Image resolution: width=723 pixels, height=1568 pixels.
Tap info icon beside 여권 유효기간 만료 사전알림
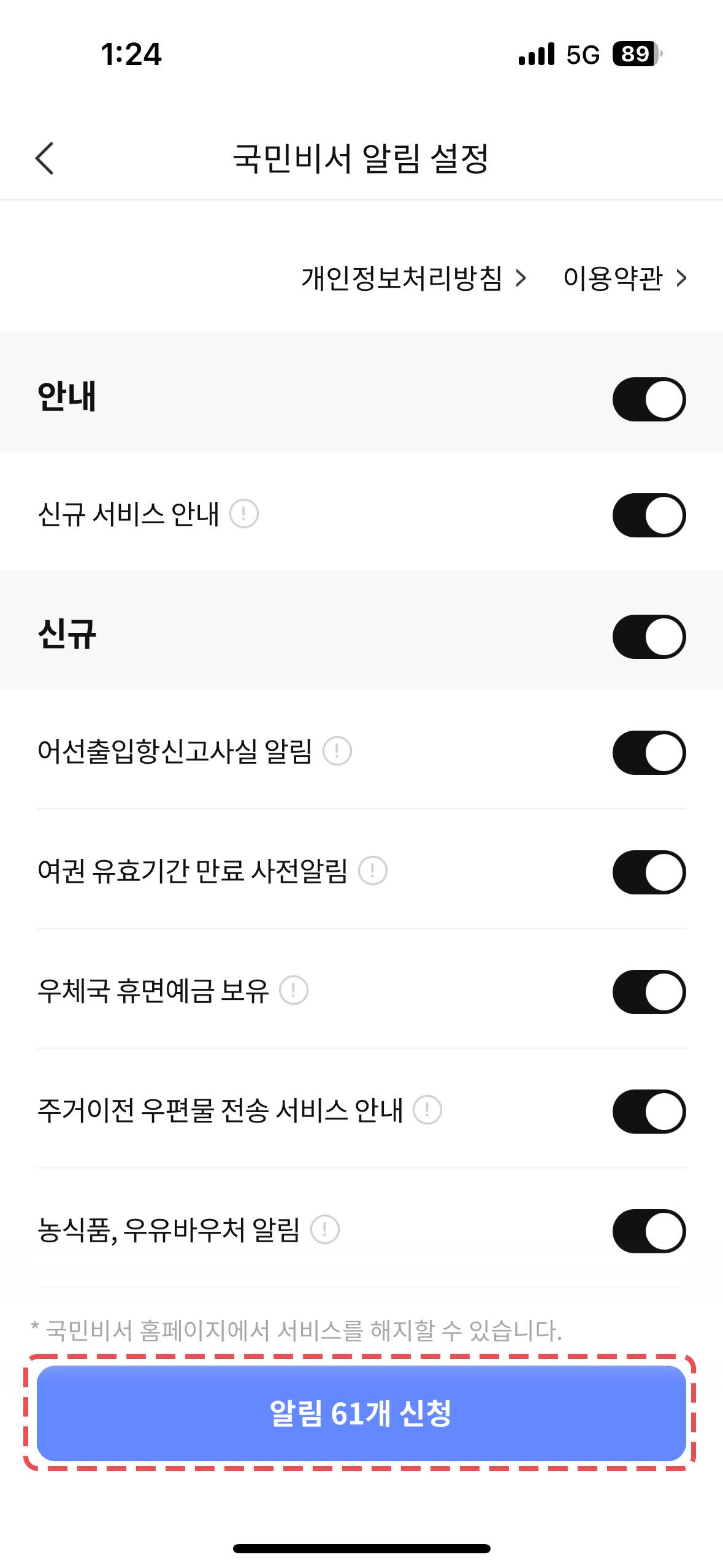click(x=373, y=870)
